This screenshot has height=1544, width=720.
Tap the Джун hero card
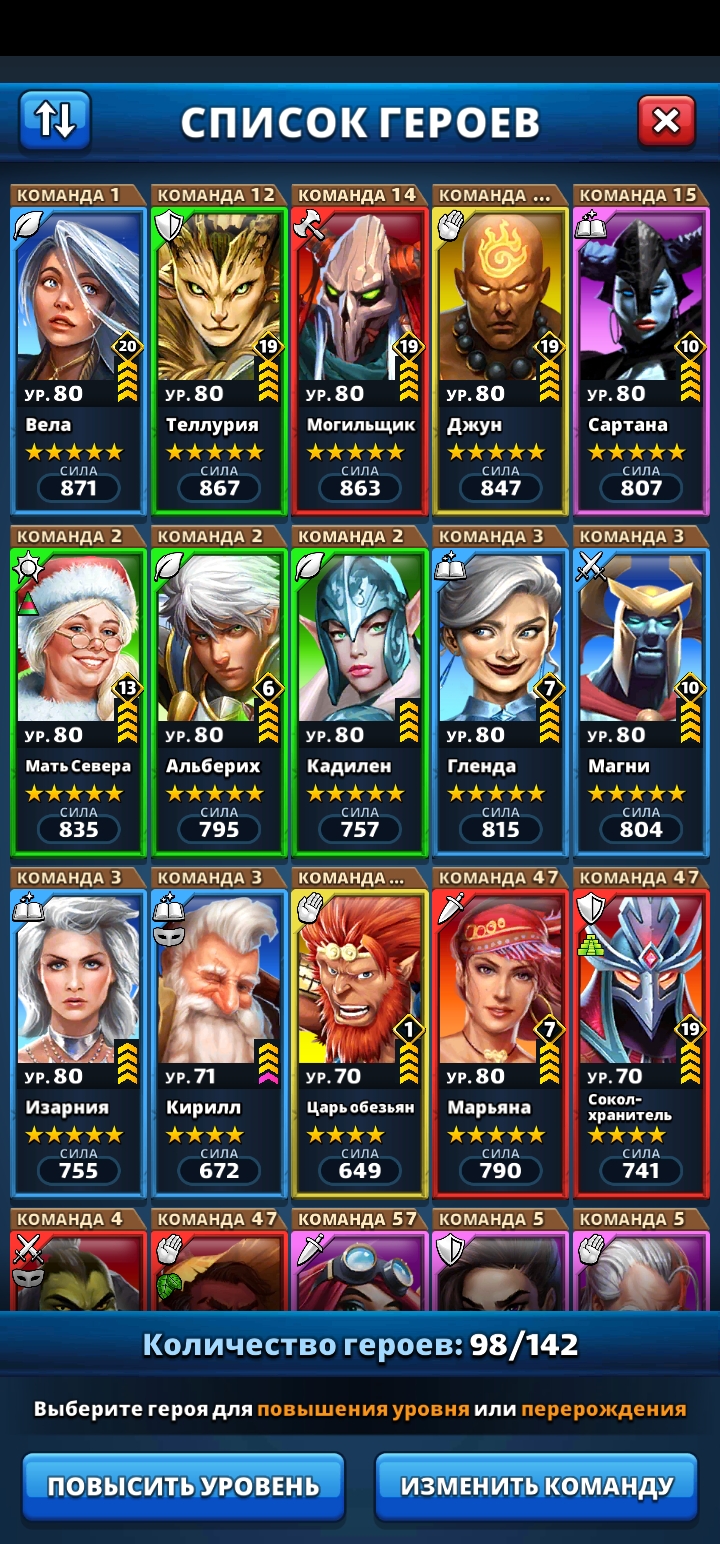[500, 350]
